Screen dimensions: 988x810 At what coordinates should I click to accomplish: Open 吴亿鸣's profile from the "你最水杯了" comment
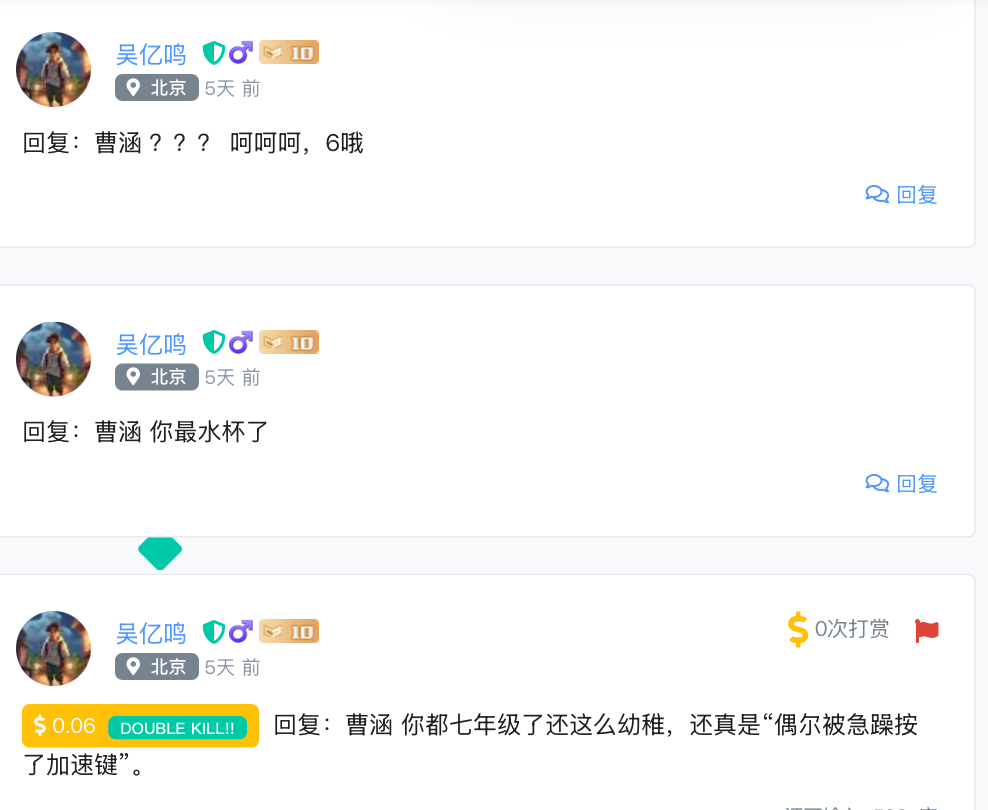coord(151,344)
